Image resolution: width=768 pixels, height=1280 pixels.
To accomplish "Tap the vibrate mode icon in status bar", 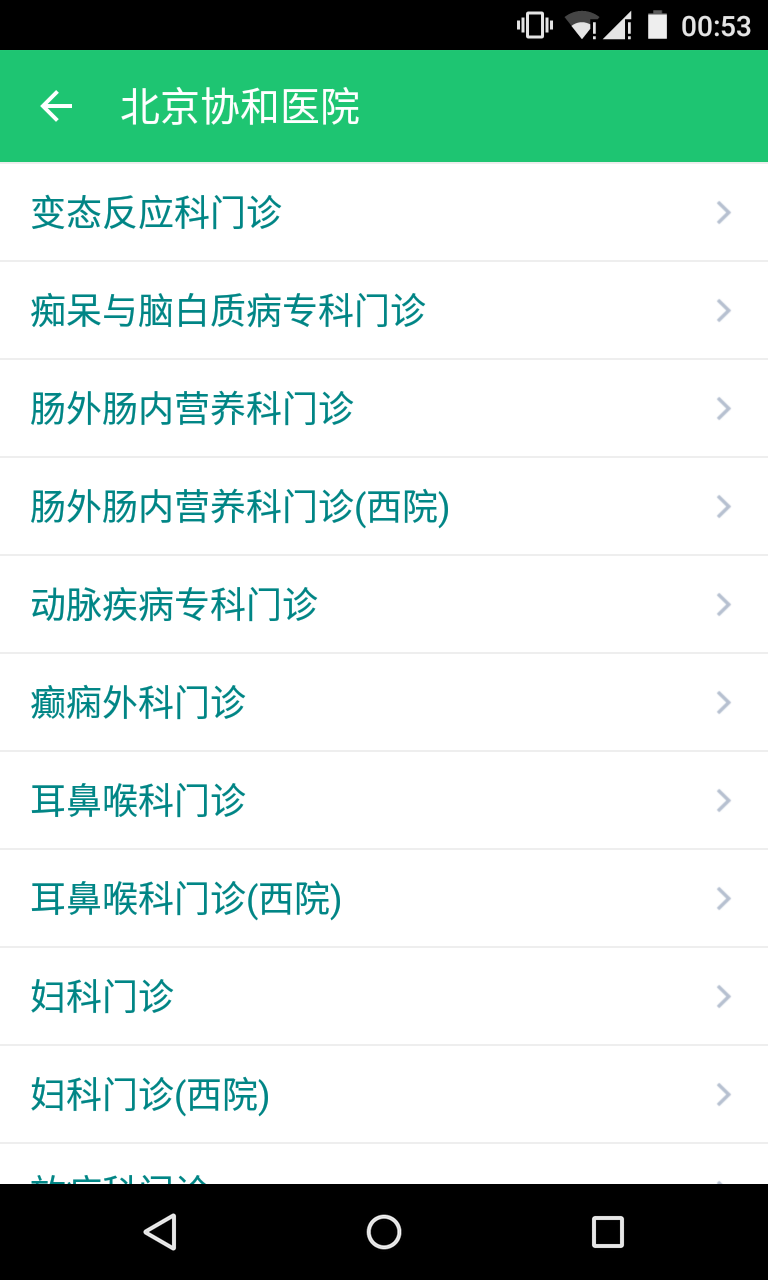I will (x=533, y=25).
